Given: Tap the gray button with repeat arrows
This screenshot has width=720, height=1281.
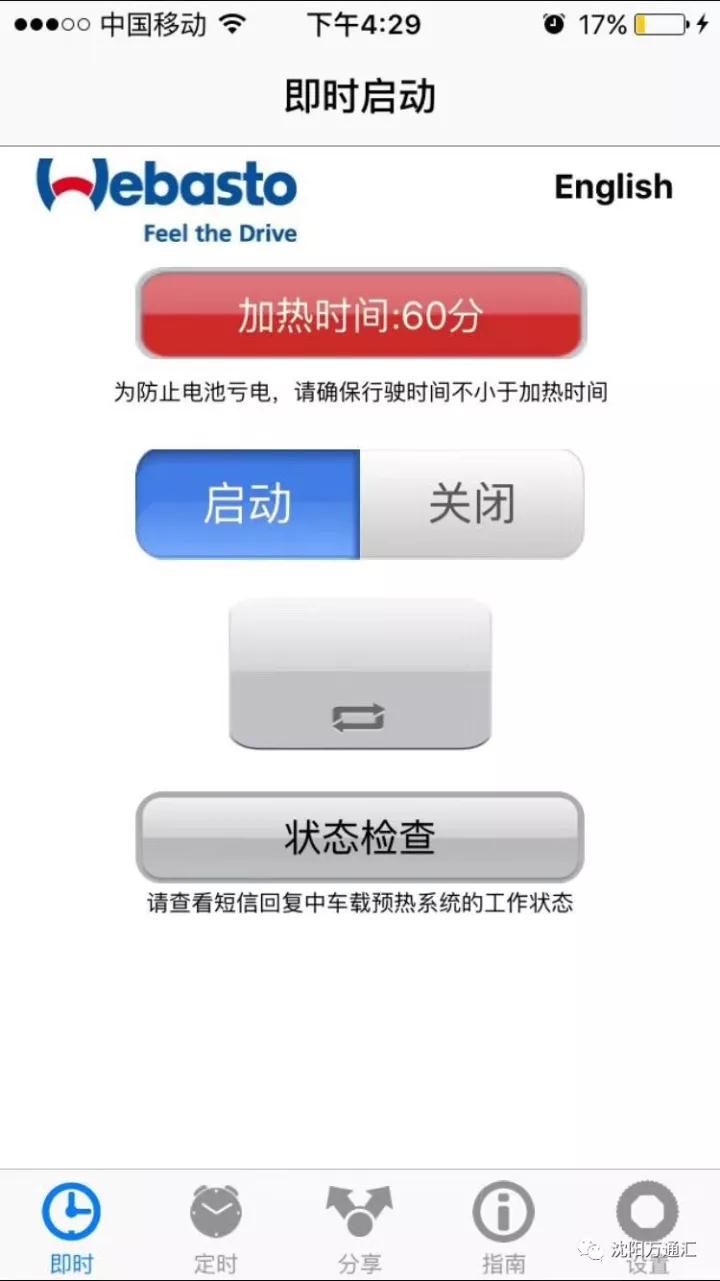Looking at the screenshot, I should (360, 674).
